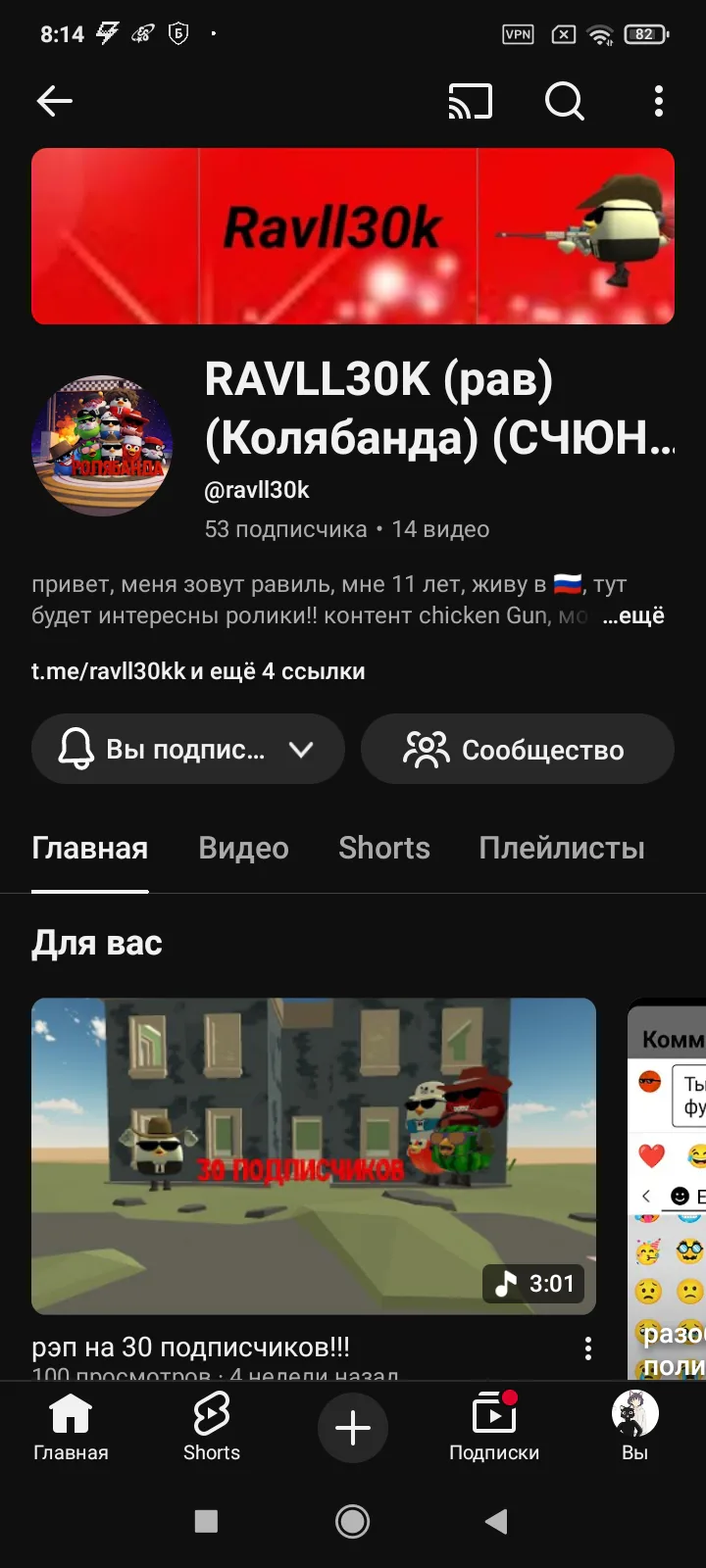Search within YouTube
The height and width of the screenshot is (1568, 706).
pos(564,101)
